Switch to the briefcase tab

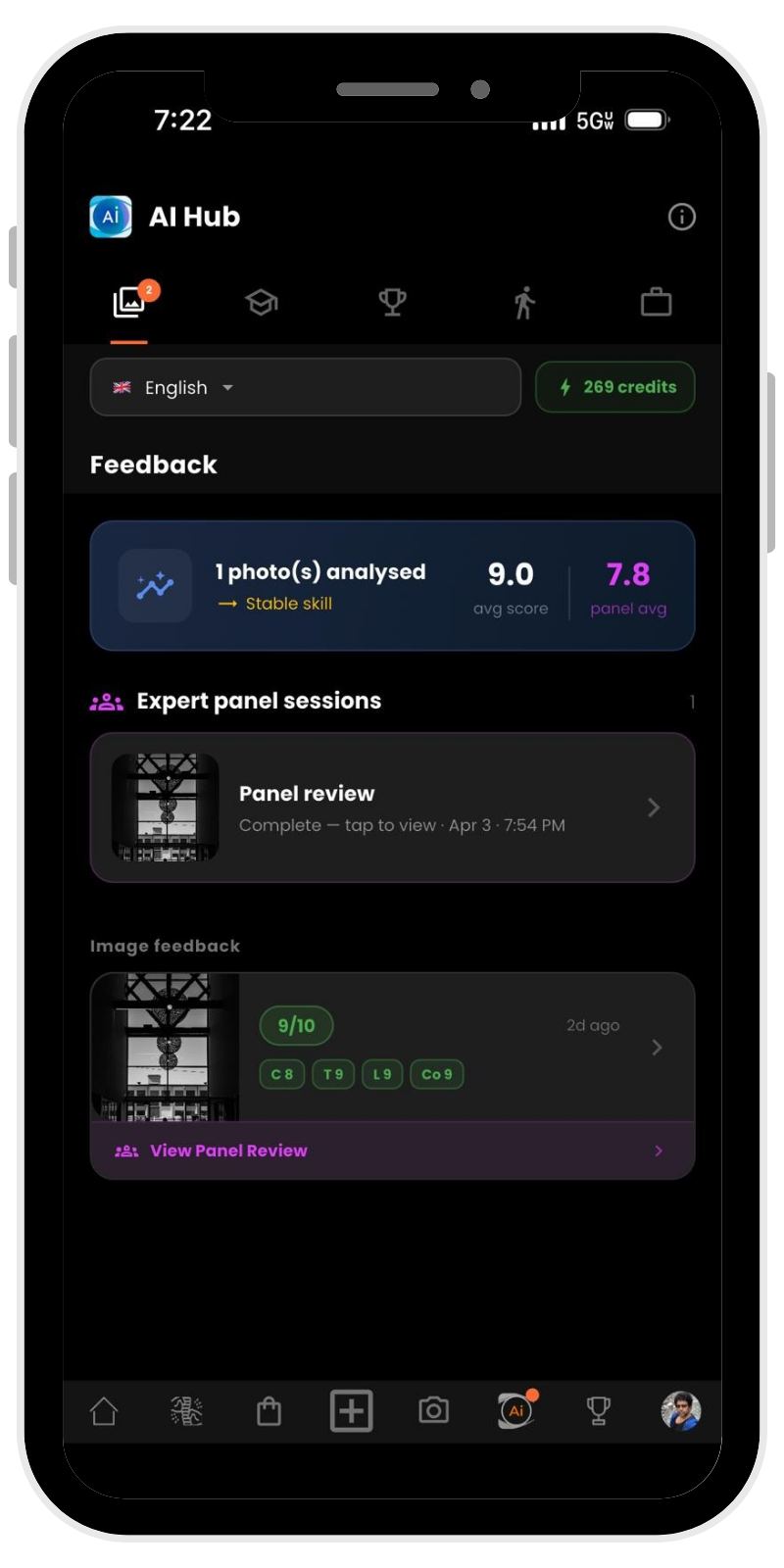[x=656, y=302]
